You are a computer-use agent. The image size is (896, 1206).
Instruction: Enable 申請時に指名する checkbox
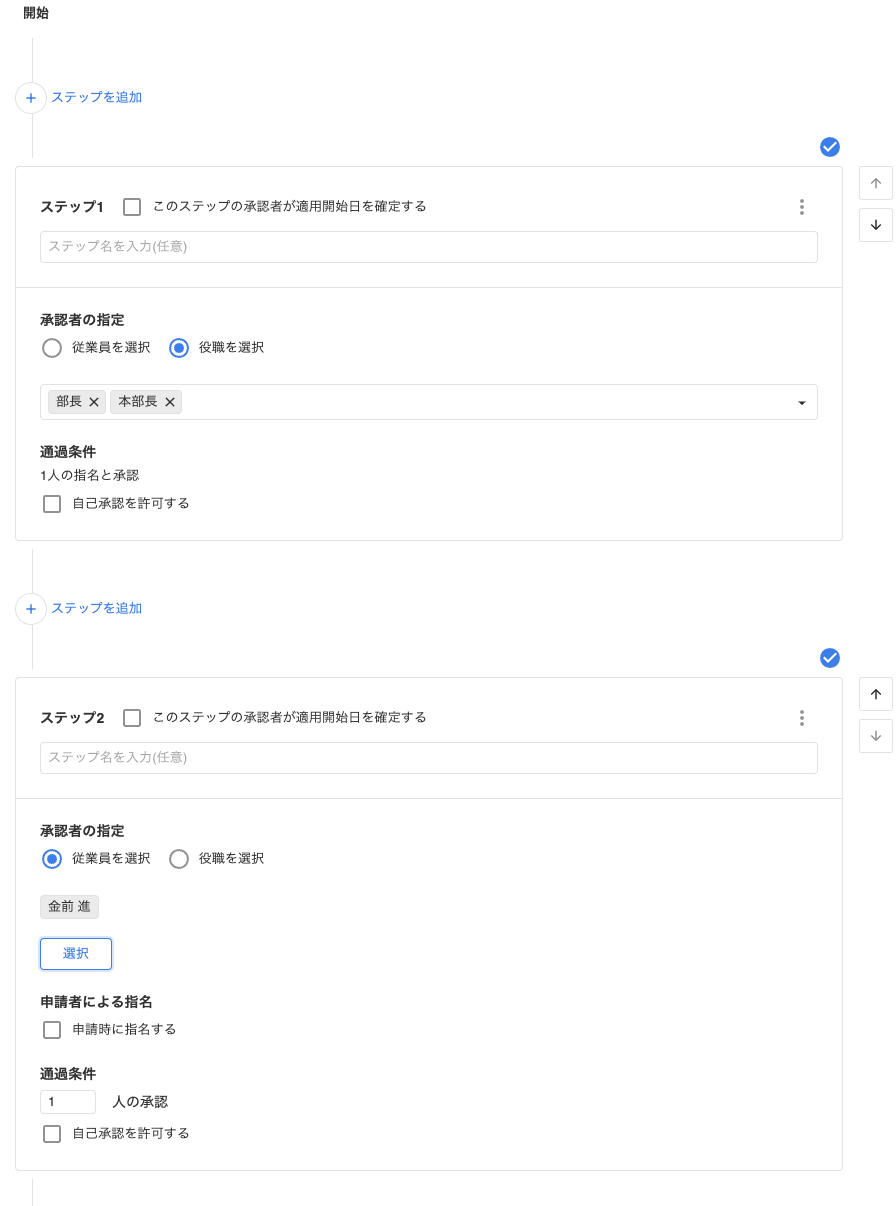tap(52, 1030)
